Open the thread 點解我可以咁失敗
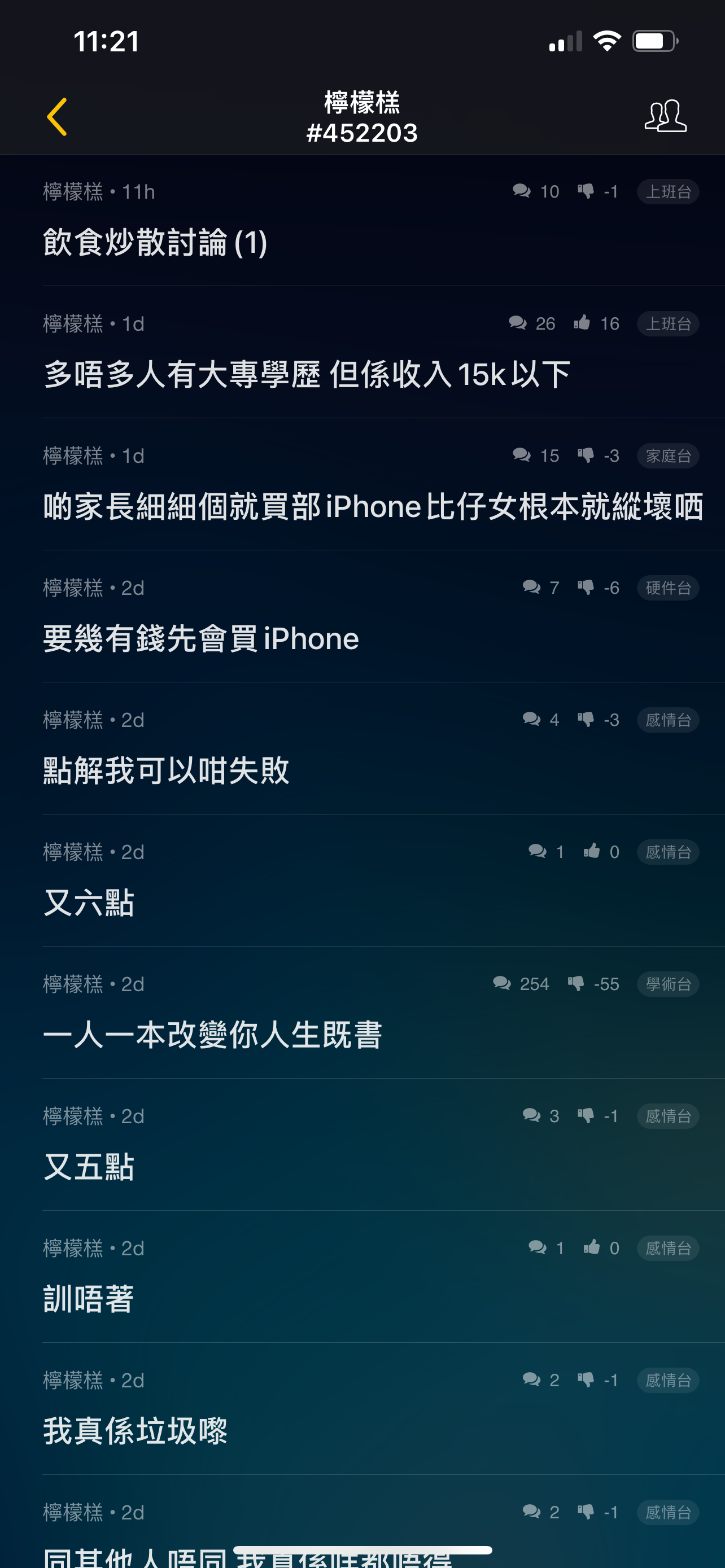 pos(362,748)
